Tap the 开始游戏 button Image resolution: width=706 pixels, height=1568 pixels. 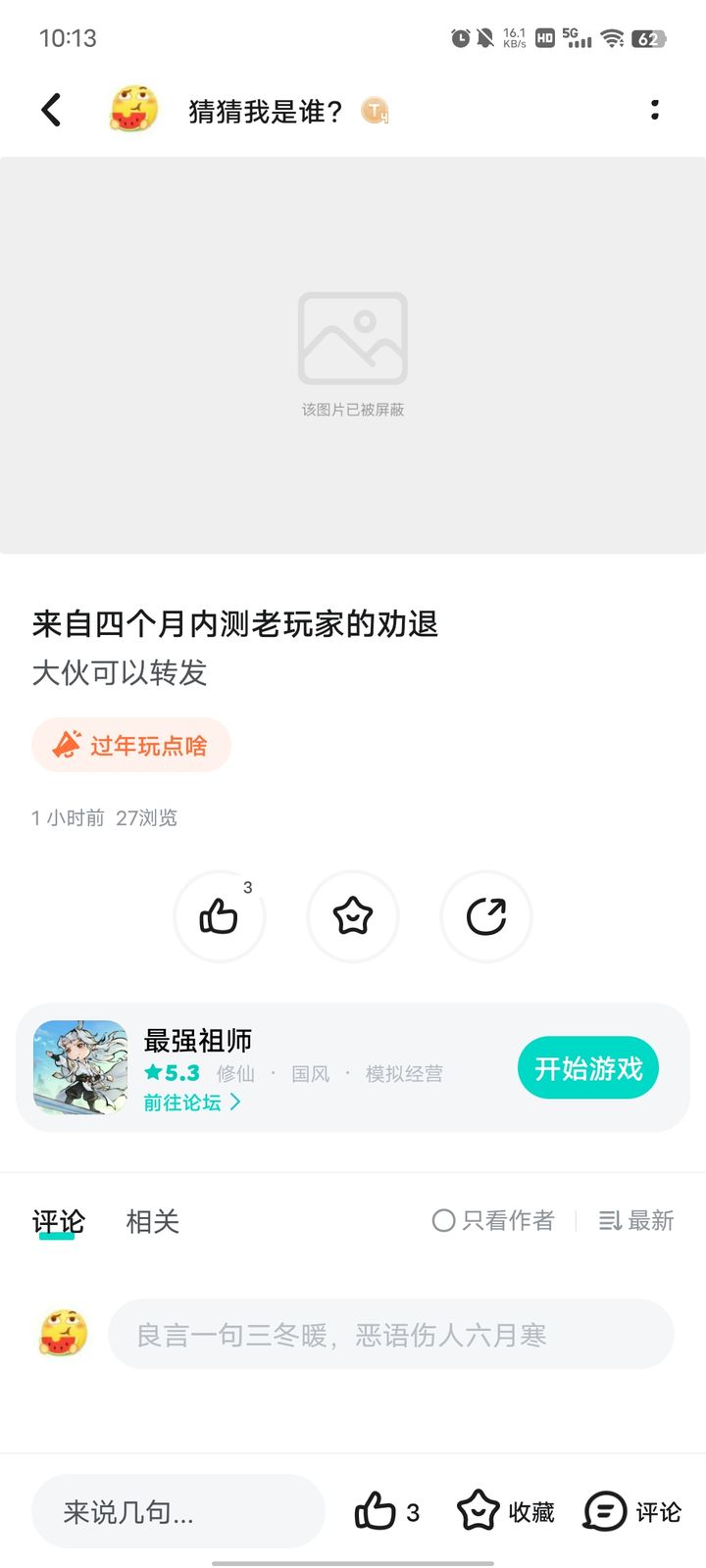pos(588,1067)
